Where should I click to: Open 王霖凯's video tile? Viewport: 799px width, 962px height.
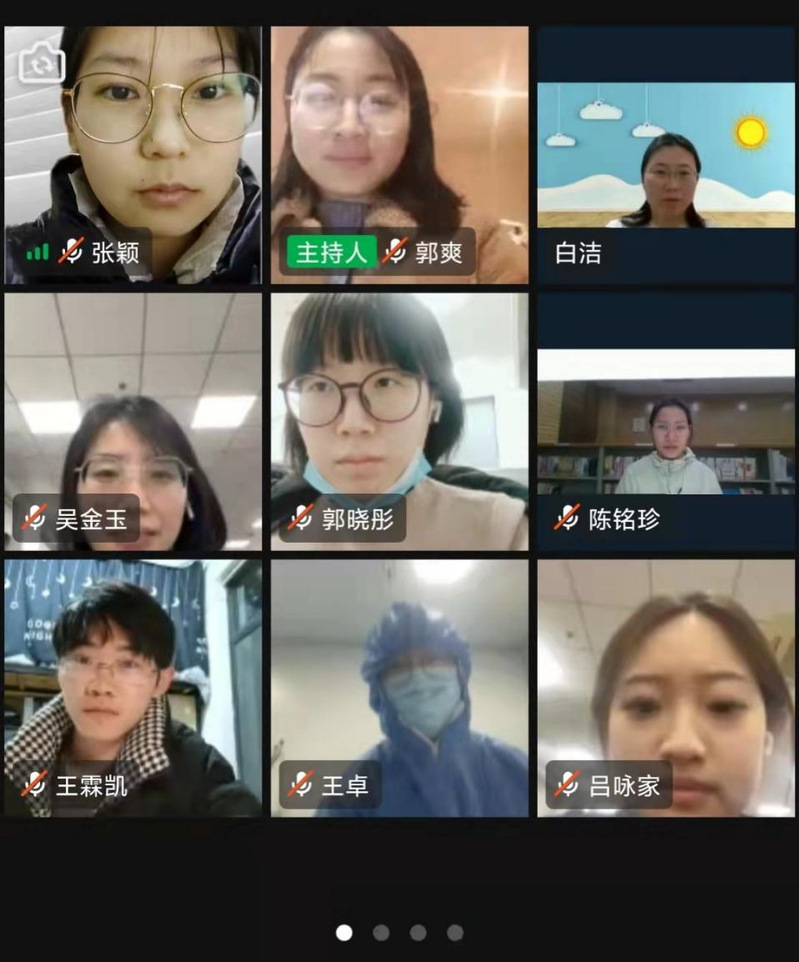pos(133,688)
